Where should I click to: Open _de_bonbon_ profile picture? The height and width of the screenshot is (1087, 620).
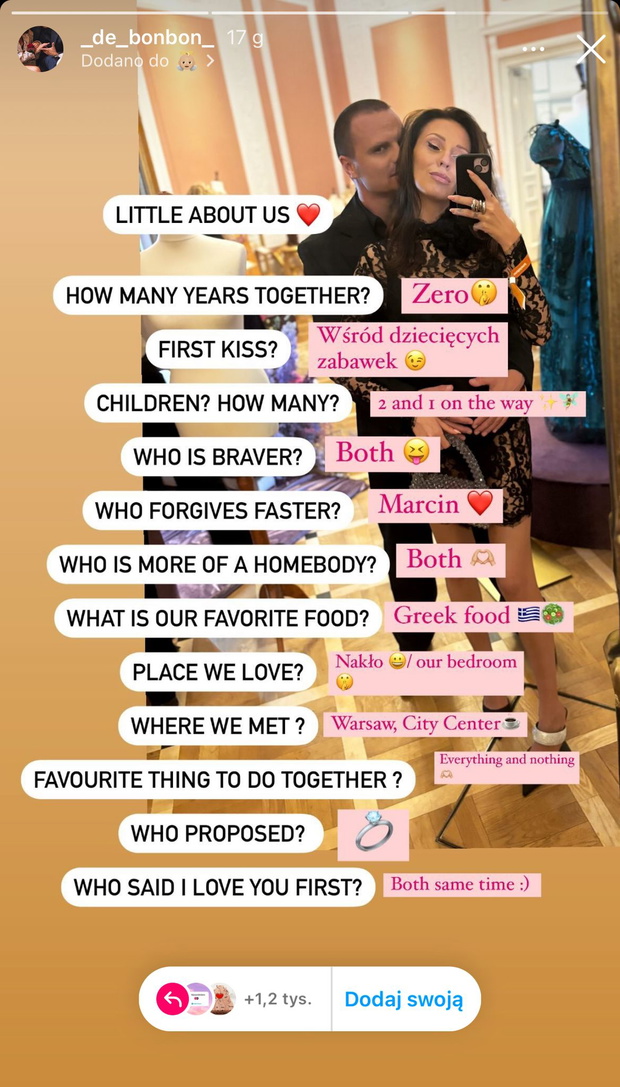point(40,49)
